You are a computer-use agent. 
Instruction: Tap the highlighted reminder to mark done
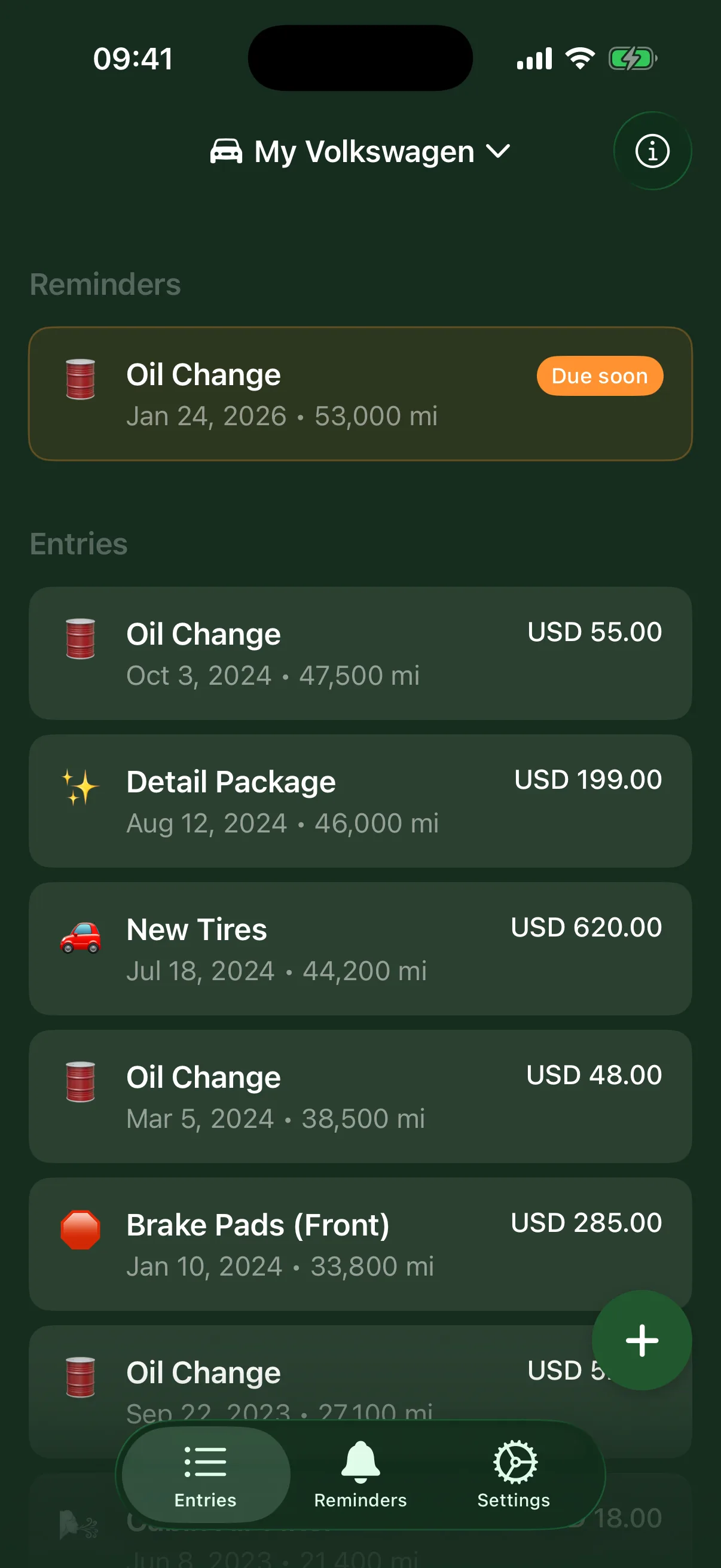pos(360,393)
